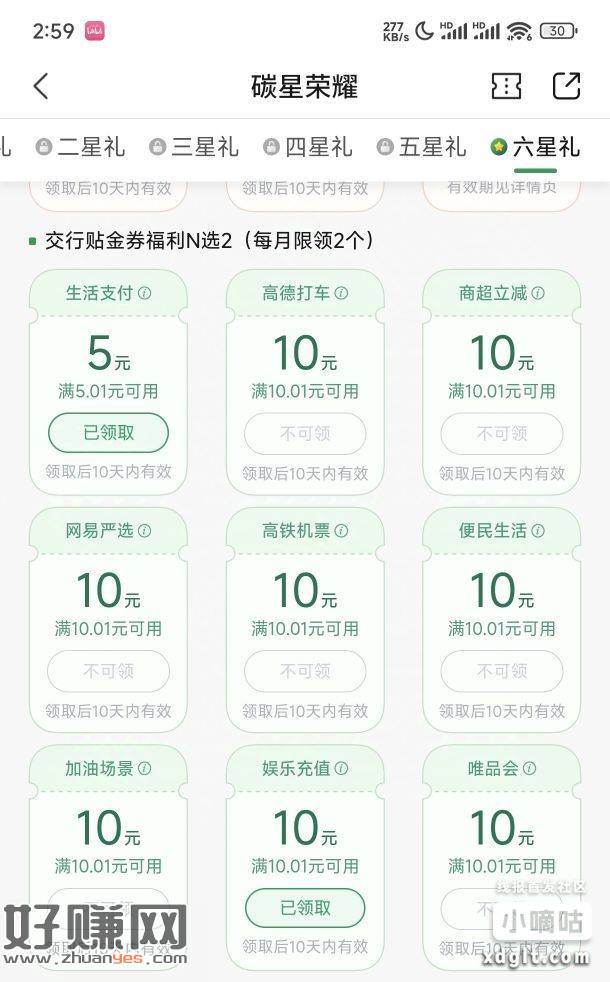The height and width of the screenshot is (982, 610).
Task: Select the 六星礼 tab
Action: point(535,147)
